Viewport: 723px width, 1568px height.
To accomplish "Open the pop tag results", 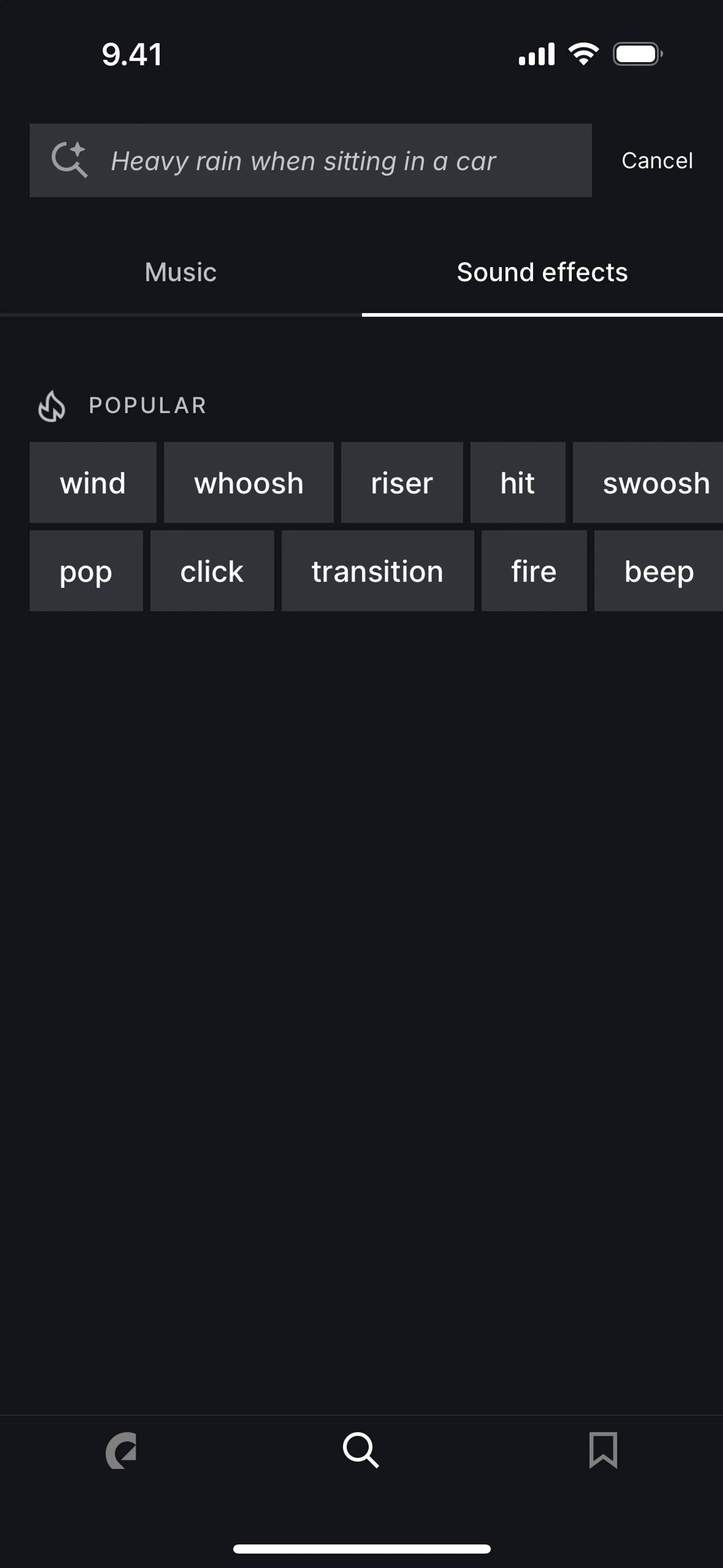I will click(86, 571).
